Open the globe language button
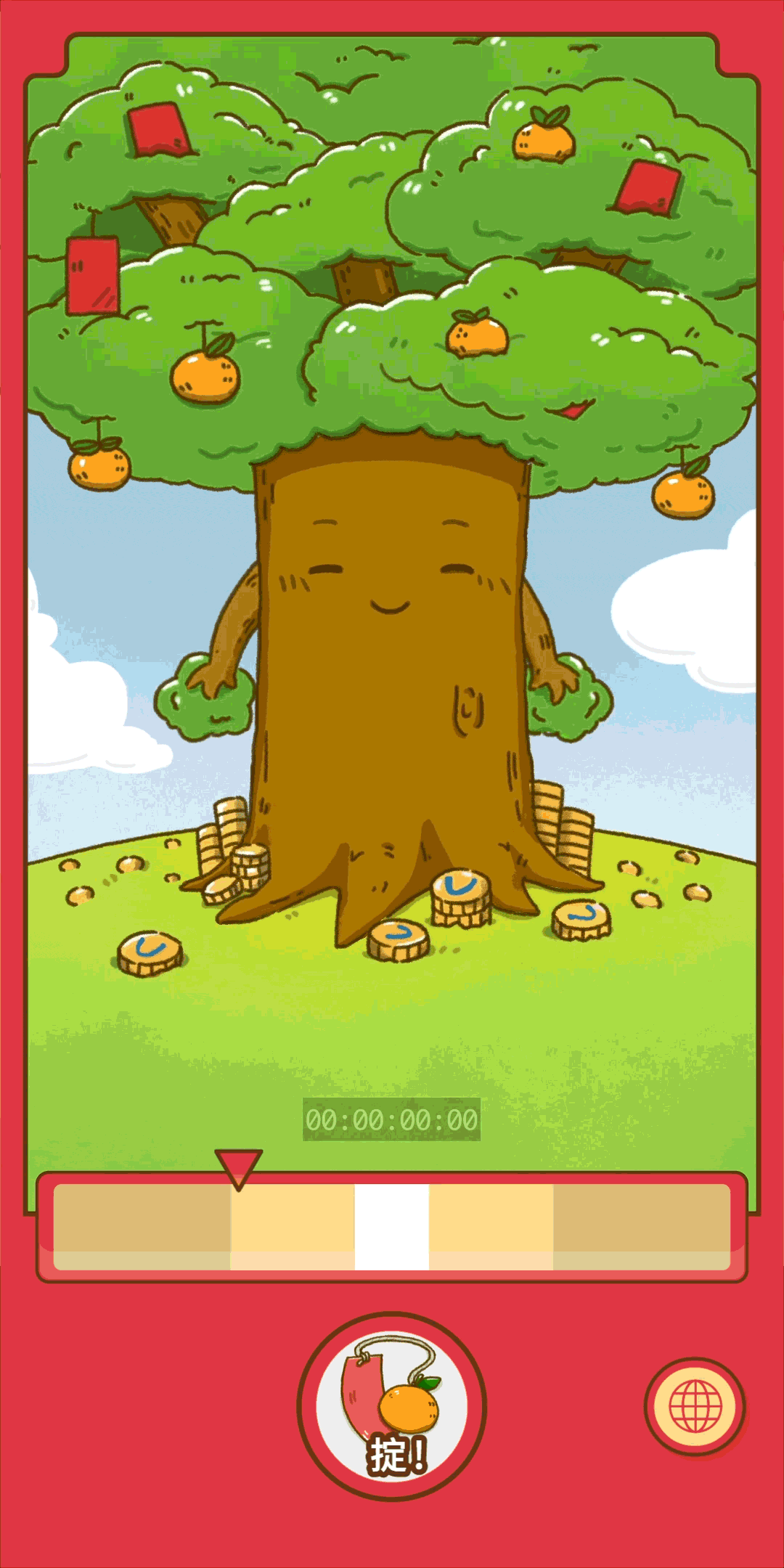Viewport: 784px width, 1568px height. [695, 1406]
